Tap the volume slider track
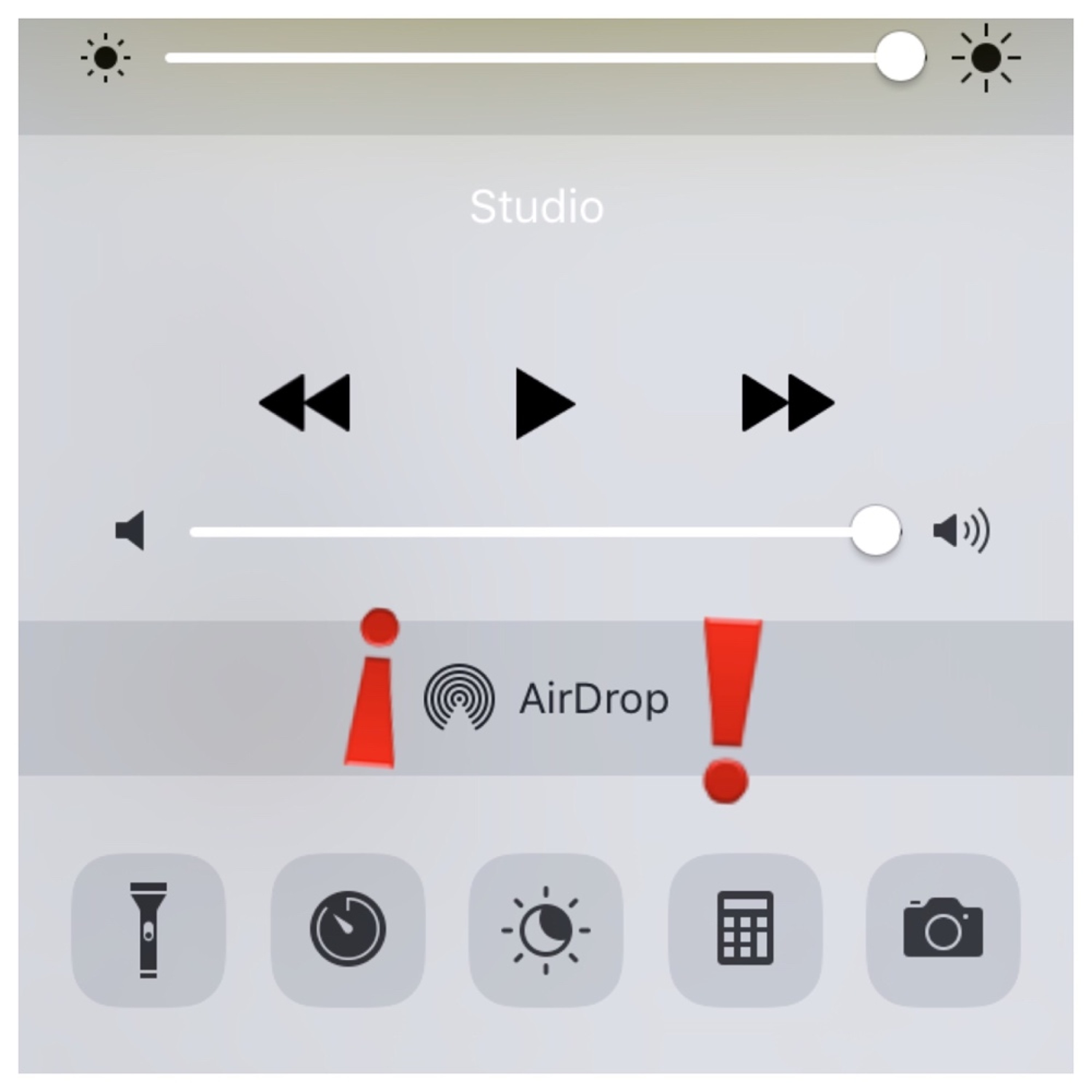The height and width of the screenshot is (1092, 1092). pos(520,532)
